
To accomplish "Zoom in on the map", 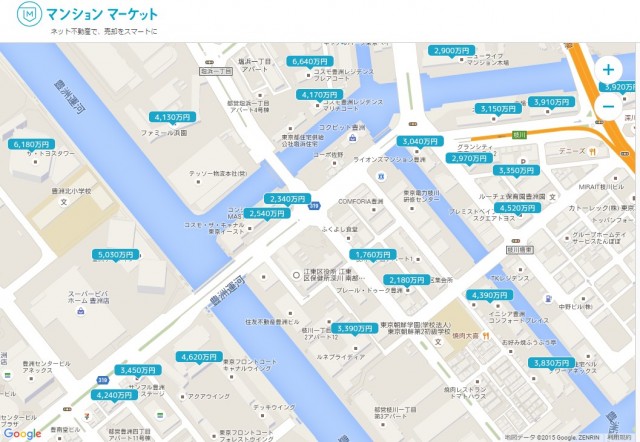I will pyautogui.click(x=608, y=70).
